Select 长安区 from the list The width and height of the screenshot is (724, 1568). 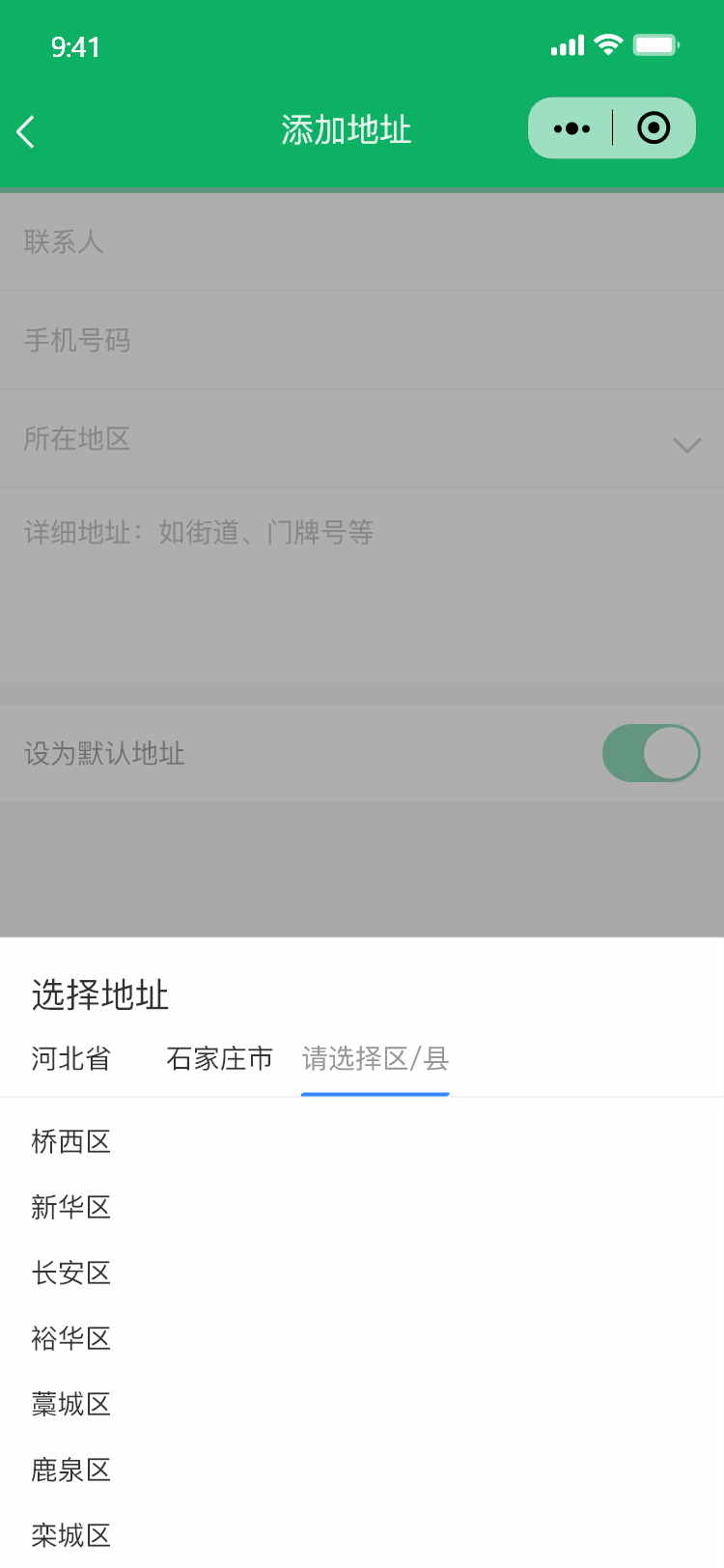[70, 1274]
